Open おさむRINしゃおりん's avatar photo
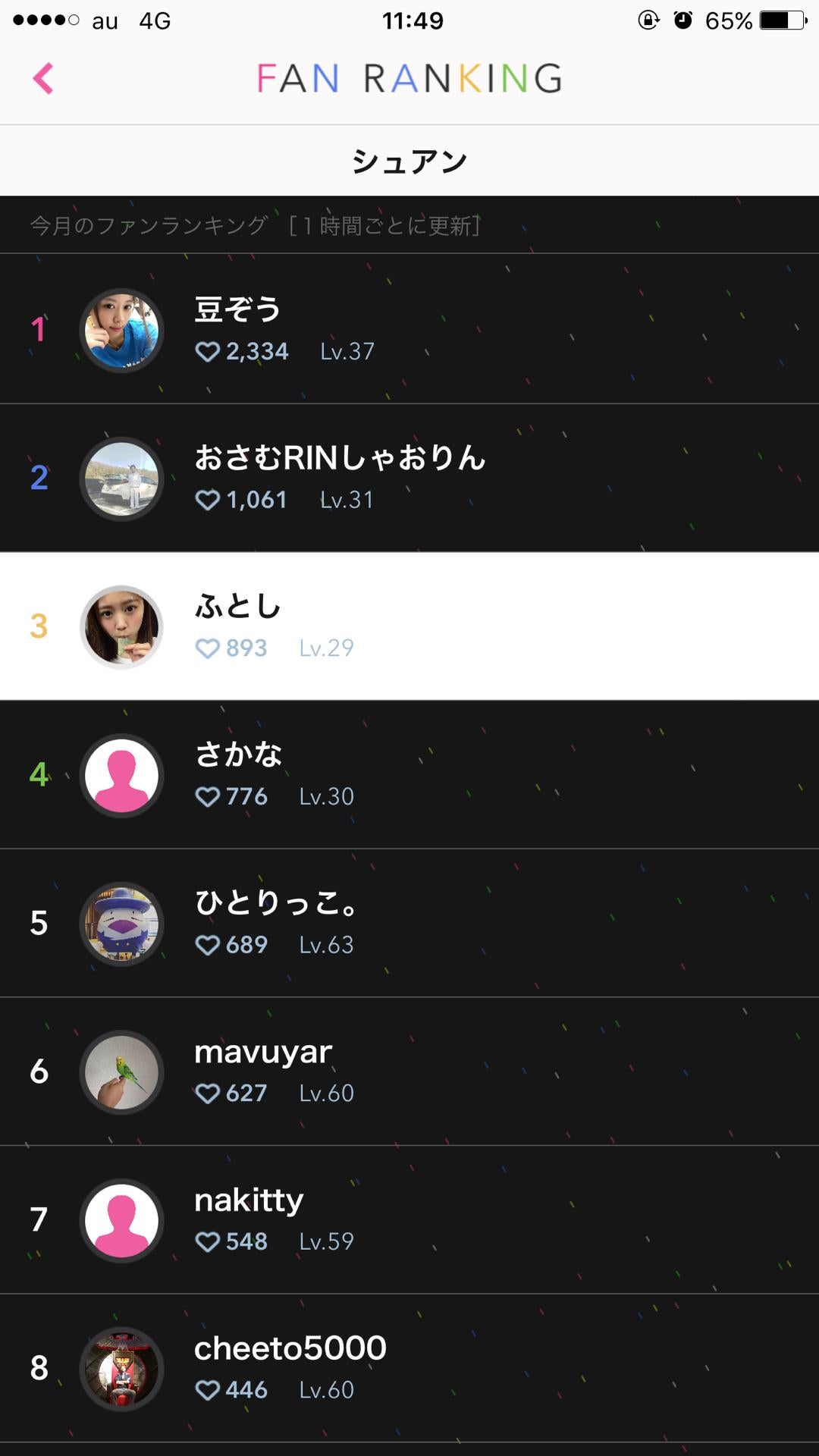Screen dimensions: 819x1456 pos(121,478)
